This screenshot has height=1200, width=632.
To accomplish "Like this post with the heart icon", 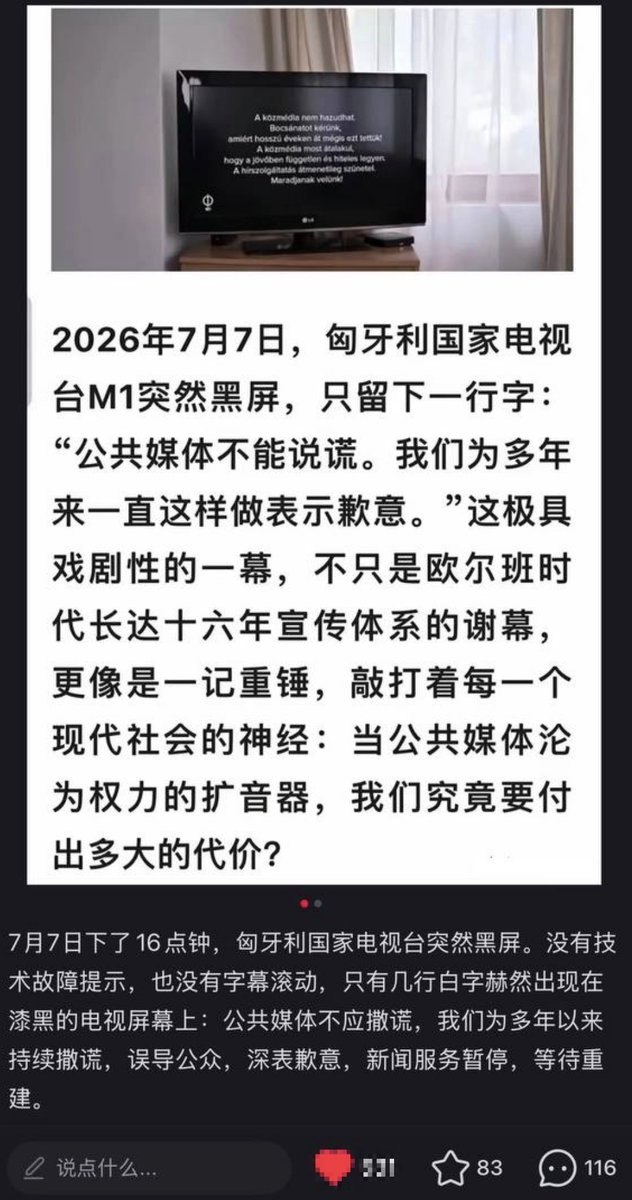I will [334, 1167].
